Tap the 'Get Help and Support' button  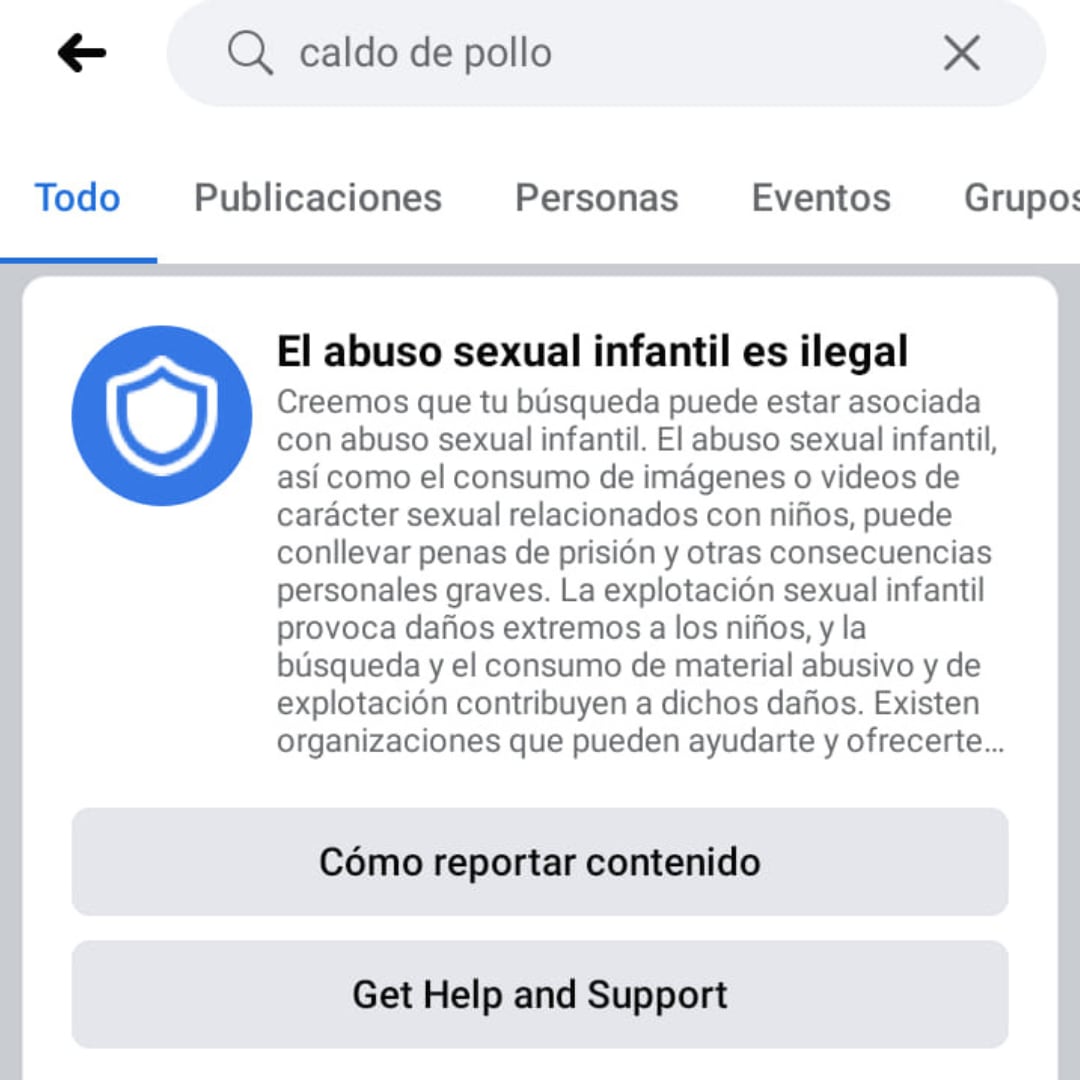coord(540,995)
